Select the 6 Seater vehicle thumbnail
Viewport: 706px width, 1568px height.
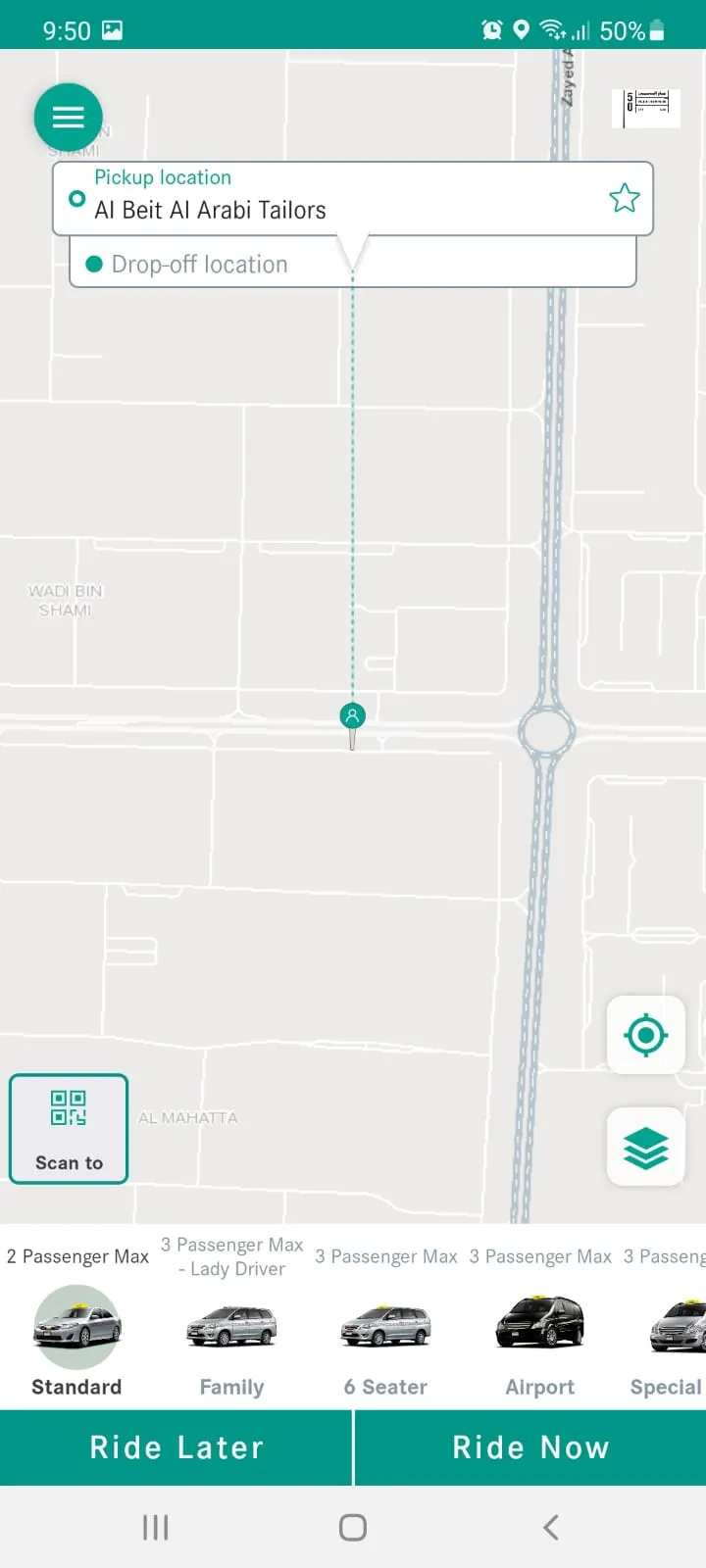point(385,1328)
